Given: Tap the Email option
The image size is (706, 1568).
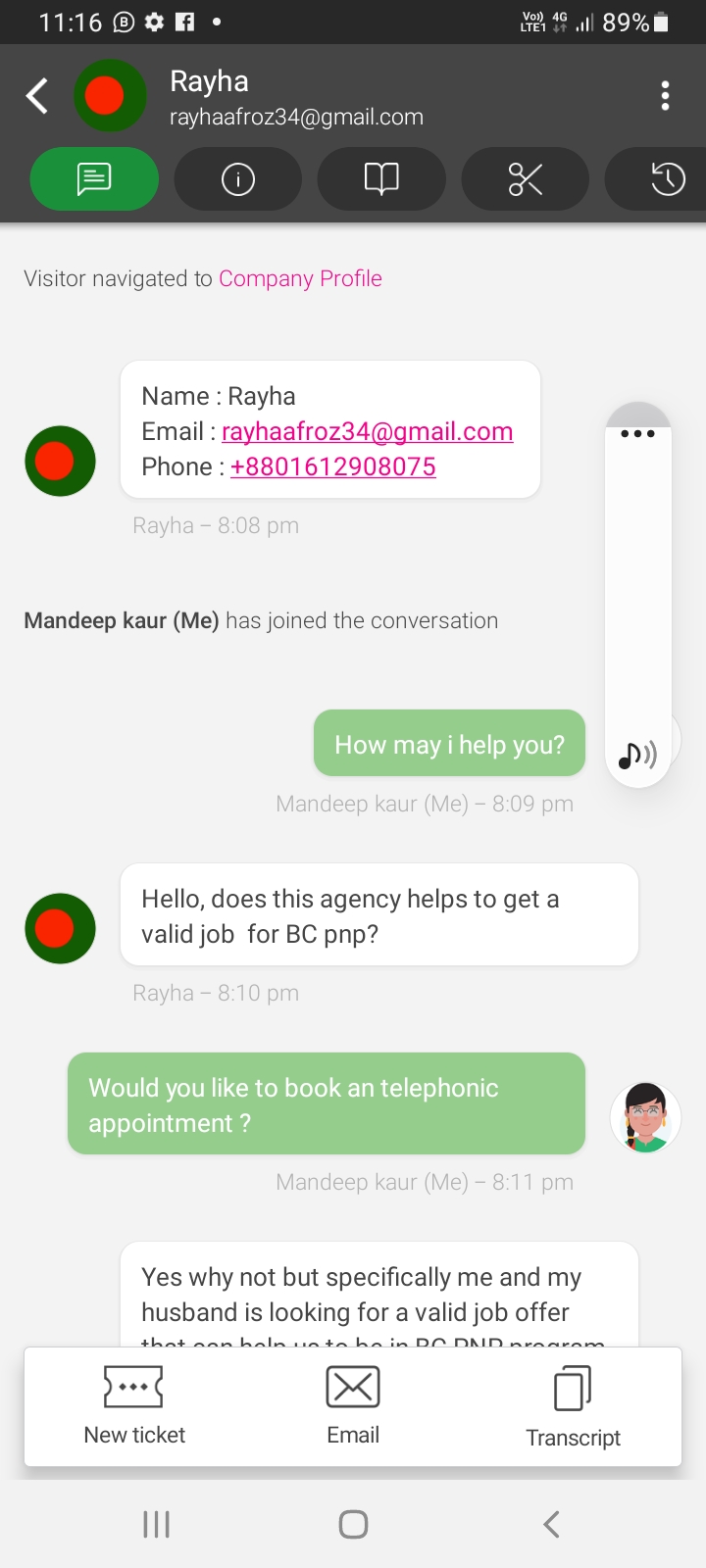Looking at the screenshot, I should (x=353, y=1406).
